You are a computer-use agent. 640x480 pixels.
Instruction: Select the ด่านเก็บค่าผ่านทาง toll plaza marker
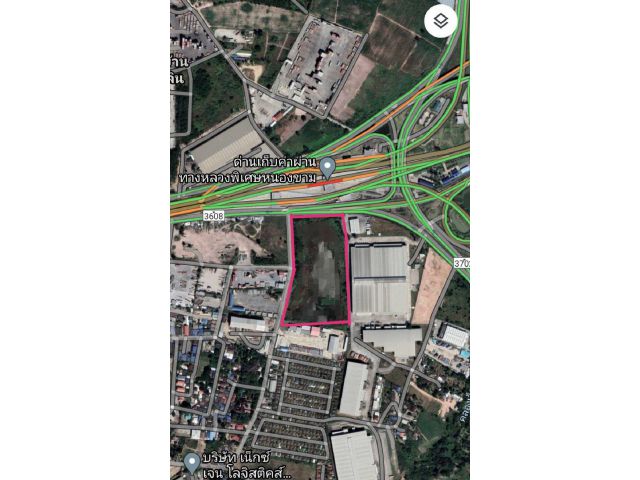pyautogui.click(x=327, y=168)
